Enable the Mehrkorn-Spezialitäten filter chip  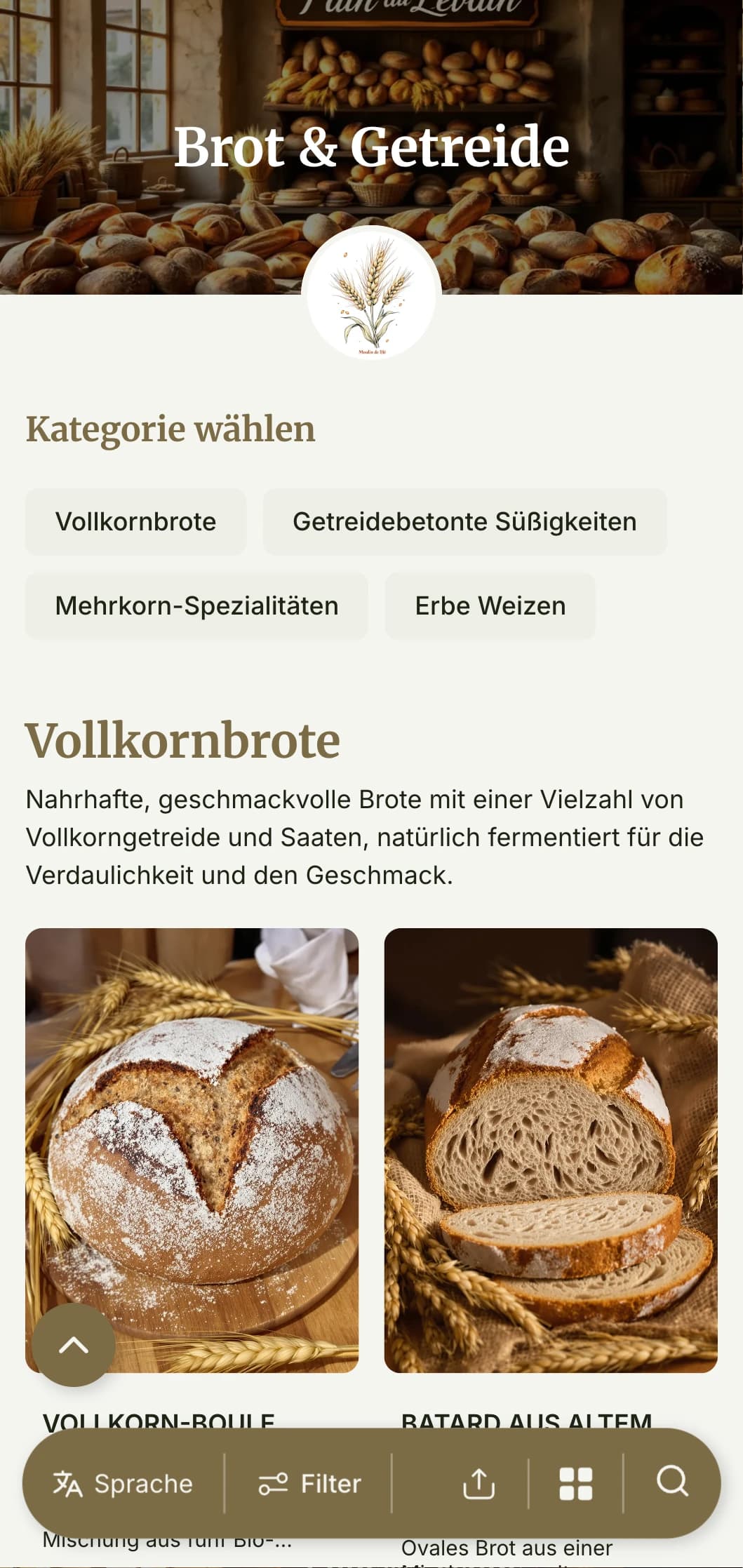197,605
